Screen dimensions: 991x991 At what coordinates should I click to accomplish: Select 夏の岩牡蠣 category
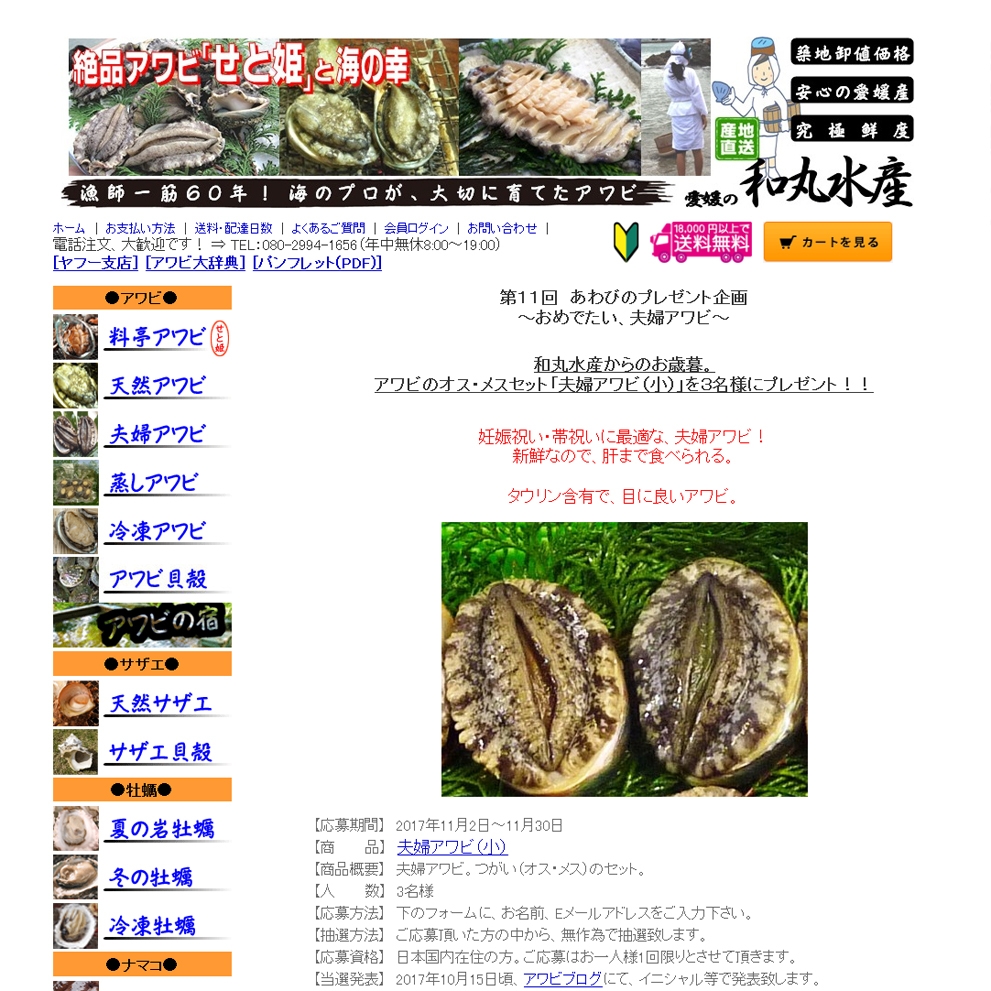[160, 829]
